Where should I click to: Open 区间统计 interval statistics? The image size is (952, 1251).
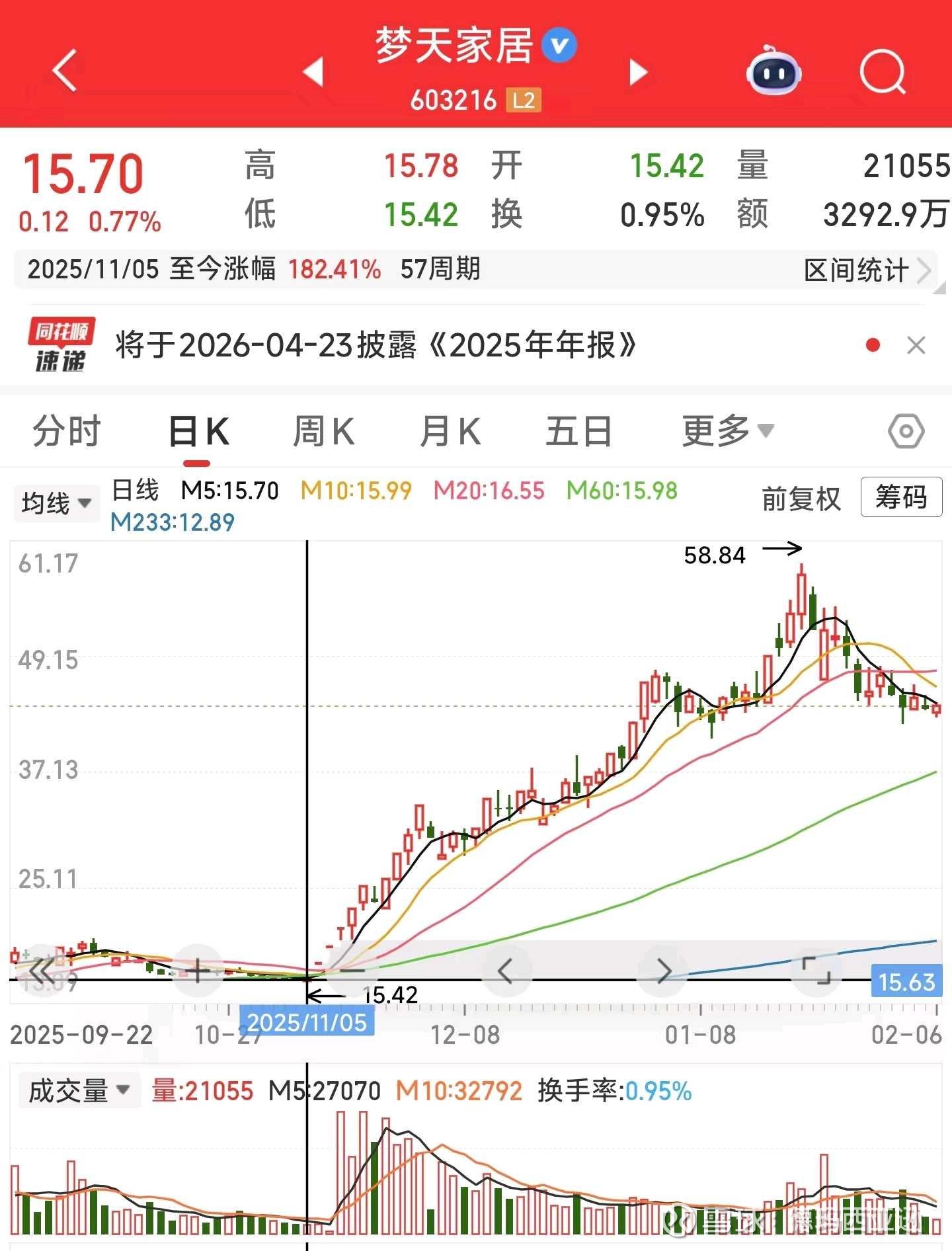pyautogui.click(x=867, y=270)
